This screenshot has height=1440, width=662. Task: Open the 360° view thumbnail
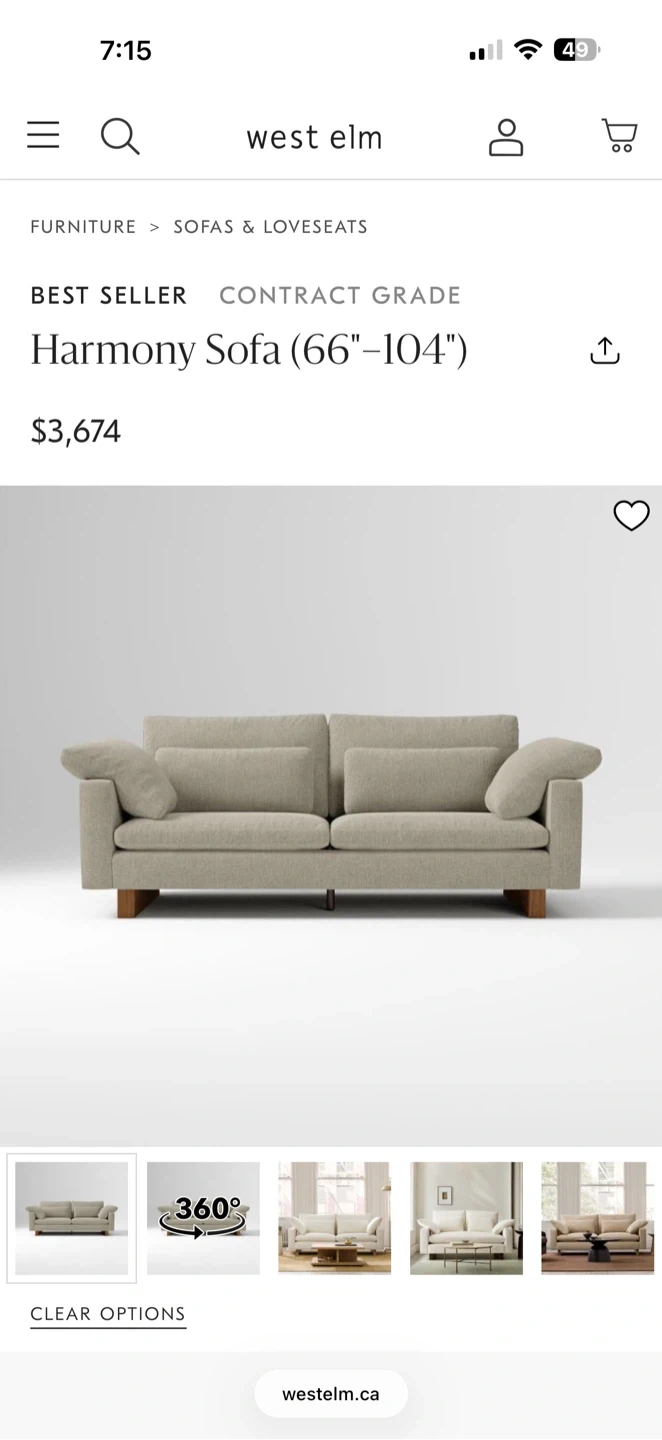click(203, 1217)
